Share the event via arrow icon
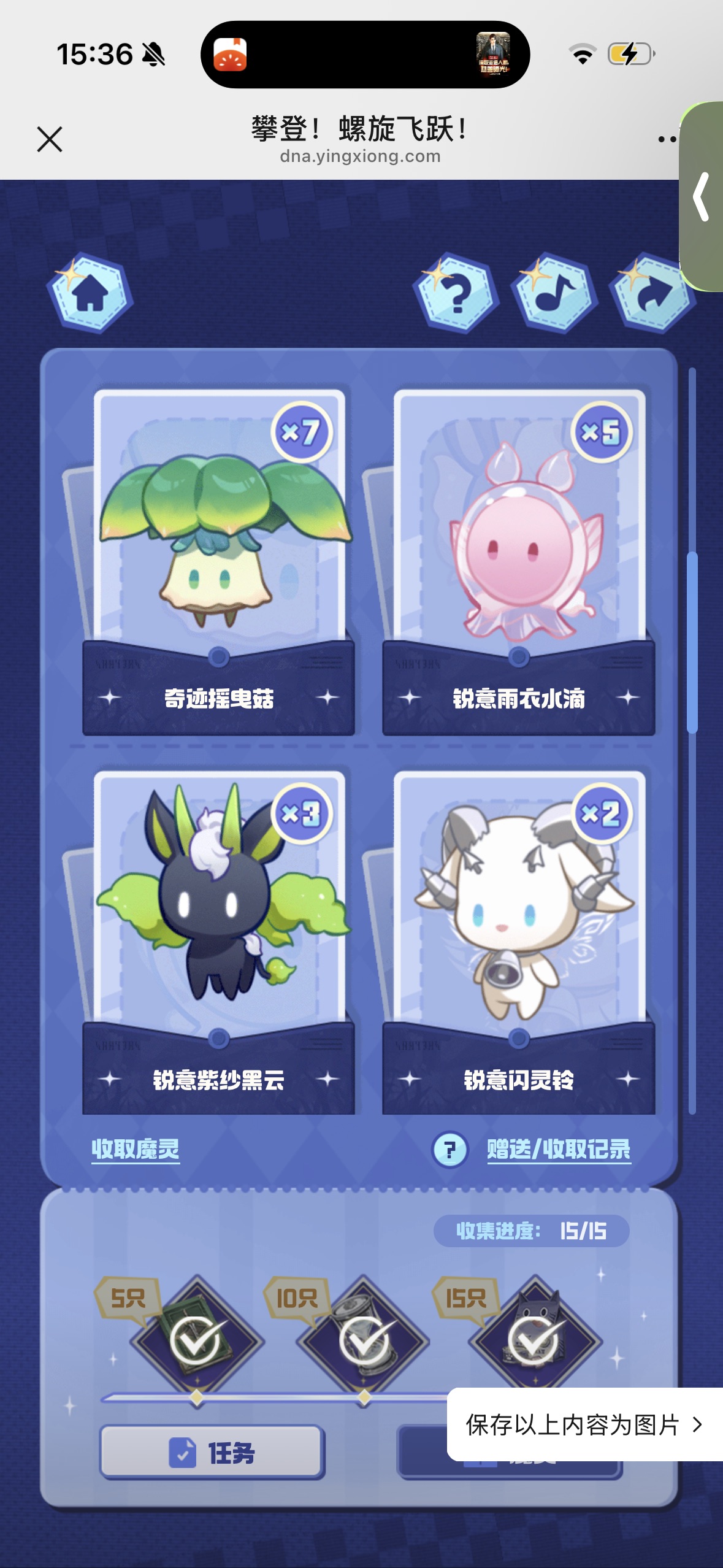This screenshot has height=1568, width=723. [x=653, y=293]
